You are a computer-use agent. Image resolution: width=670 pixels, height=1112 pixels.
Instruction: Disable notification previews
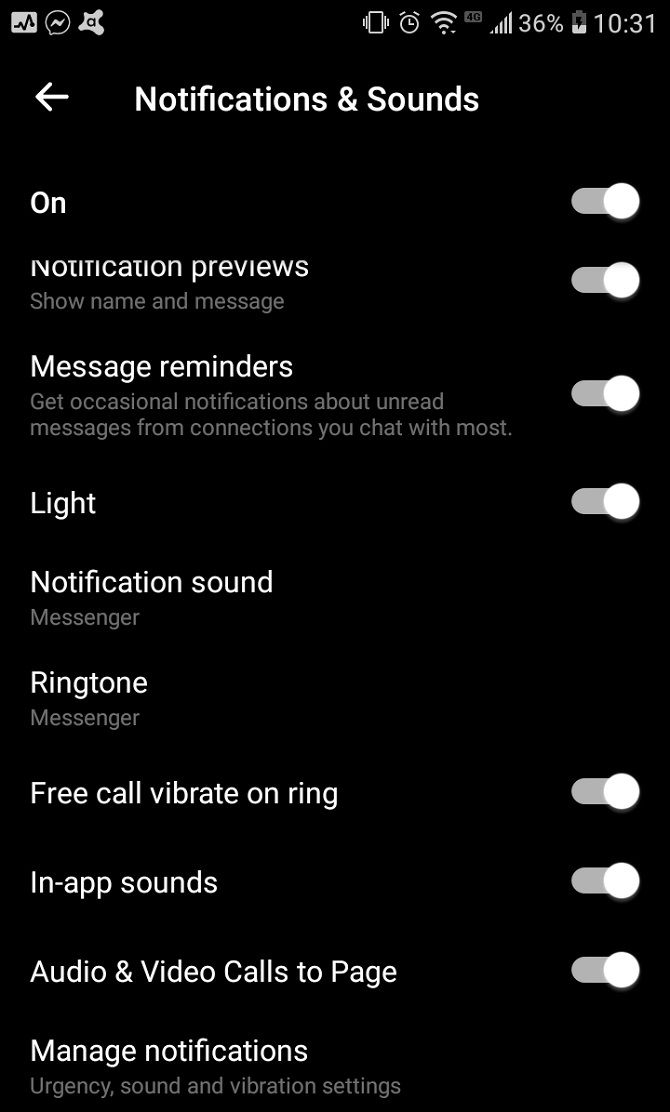click(x=605, y=280)
